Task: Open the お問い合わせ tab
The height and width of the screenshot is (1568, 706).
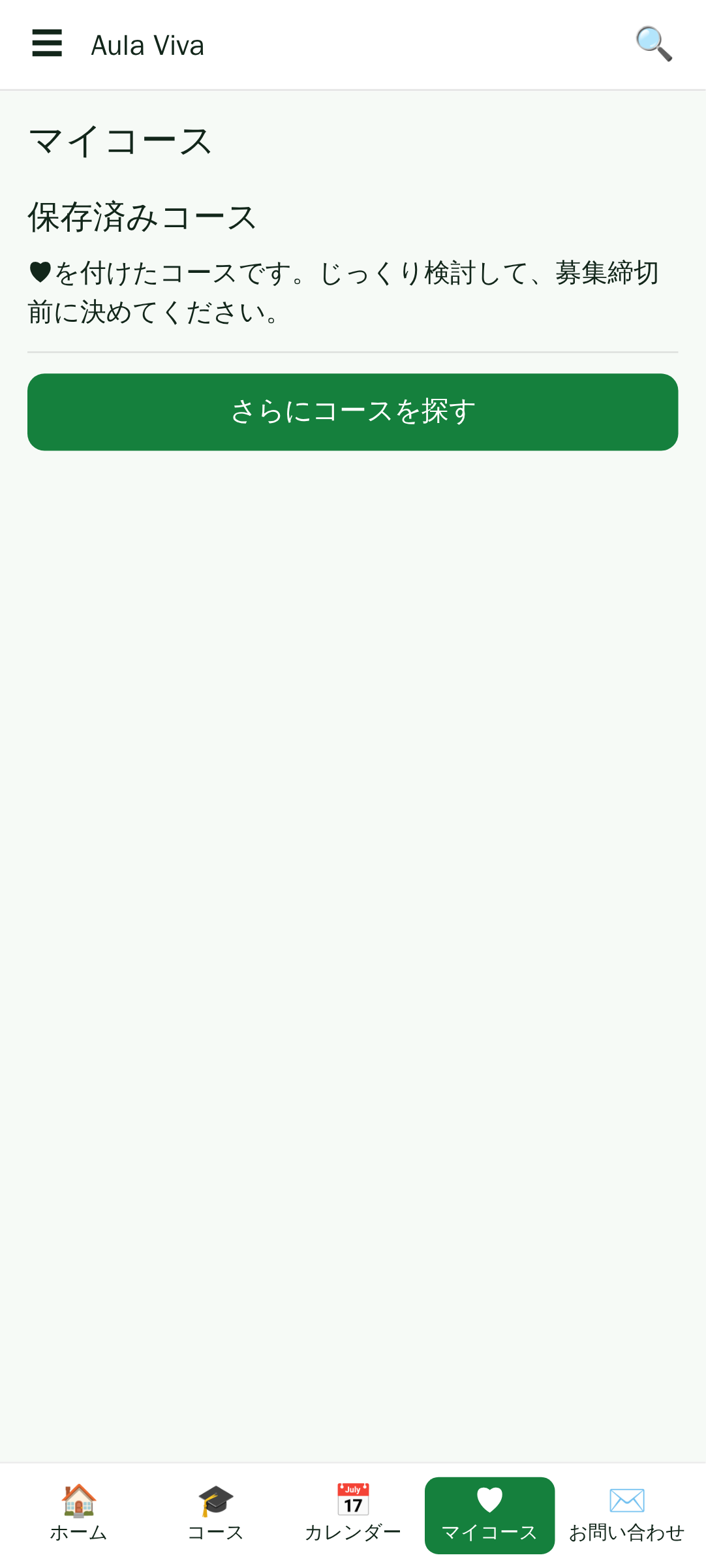Action: point(626,1515)
